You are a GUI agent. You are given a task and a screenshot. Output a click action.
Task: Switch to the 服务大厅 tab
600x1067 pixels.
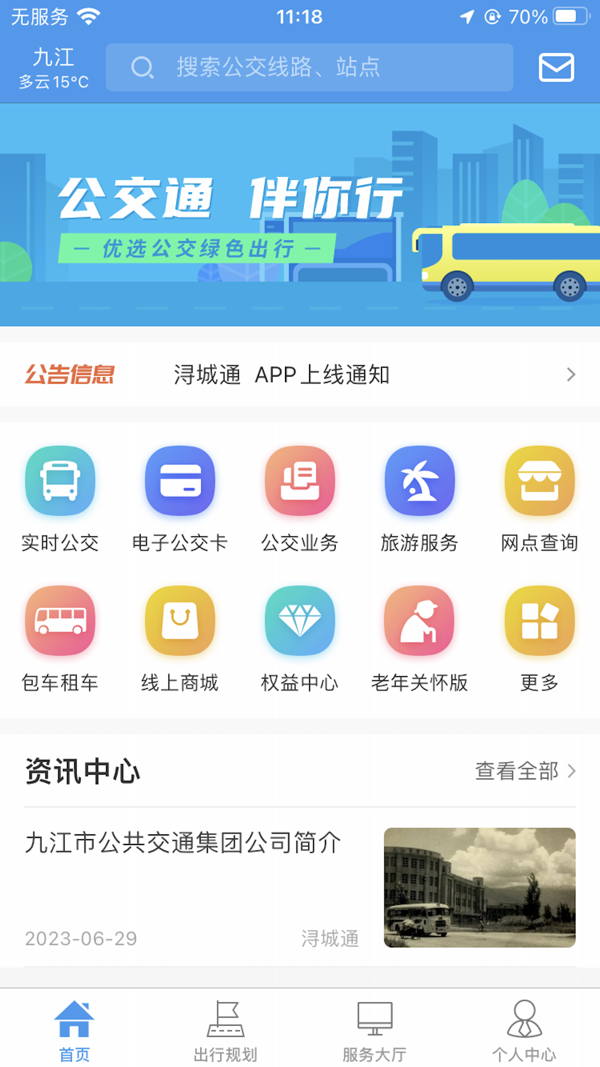[x=375, y=1030]
